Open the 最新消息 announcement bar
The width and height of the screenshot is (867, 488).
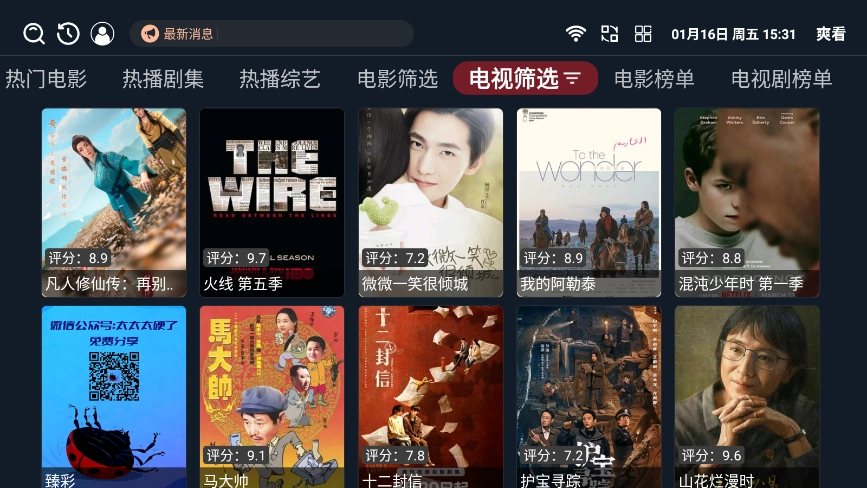coord(271,34)
